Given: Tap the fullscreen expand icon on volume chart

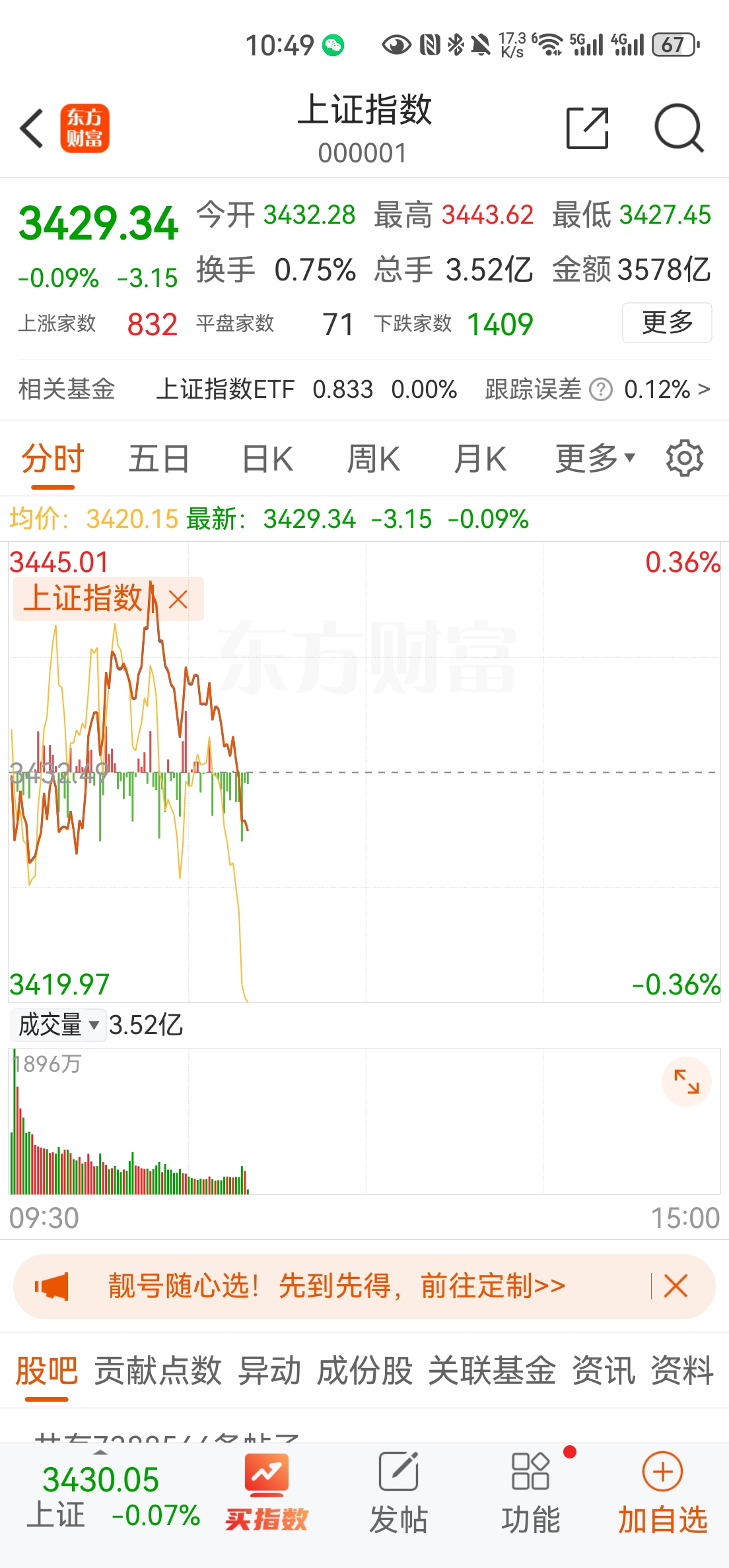Looking at the screenshot, I should 686,1081.
